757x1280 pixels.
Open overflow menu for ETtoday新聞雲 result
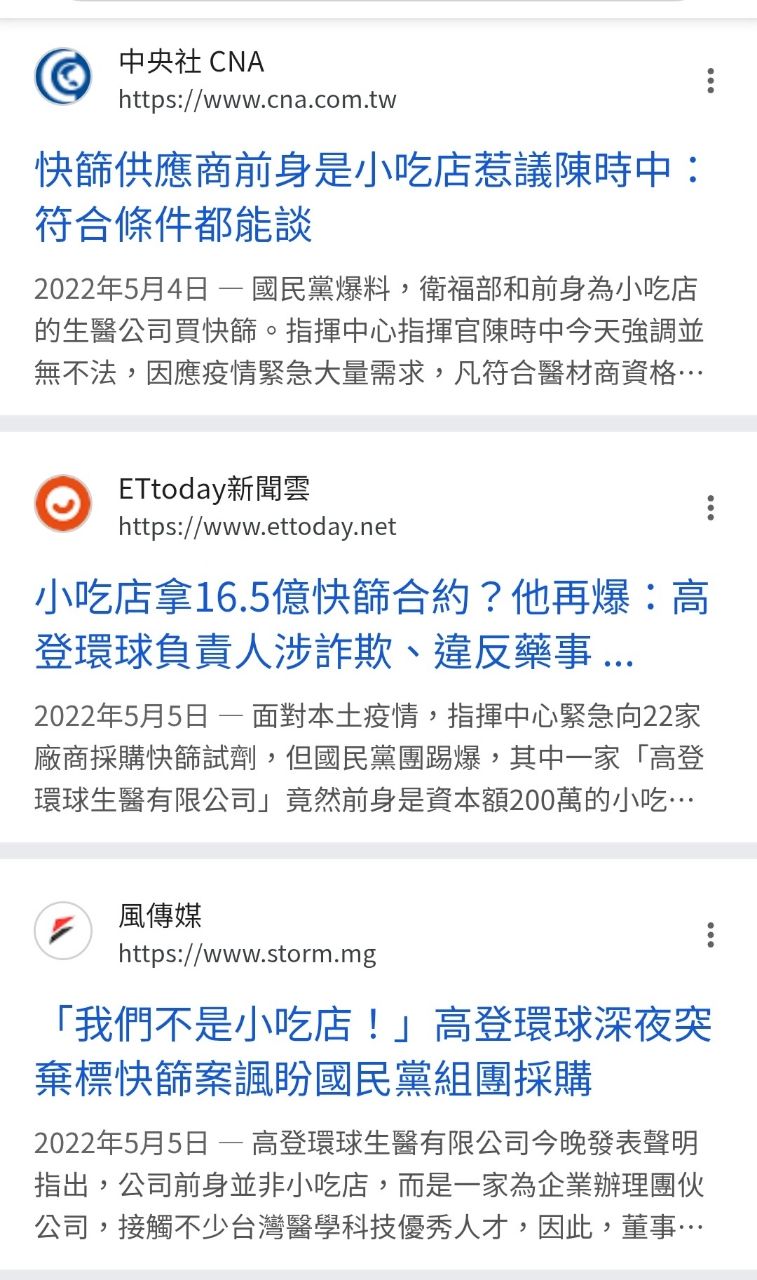[x=710, y=508]
